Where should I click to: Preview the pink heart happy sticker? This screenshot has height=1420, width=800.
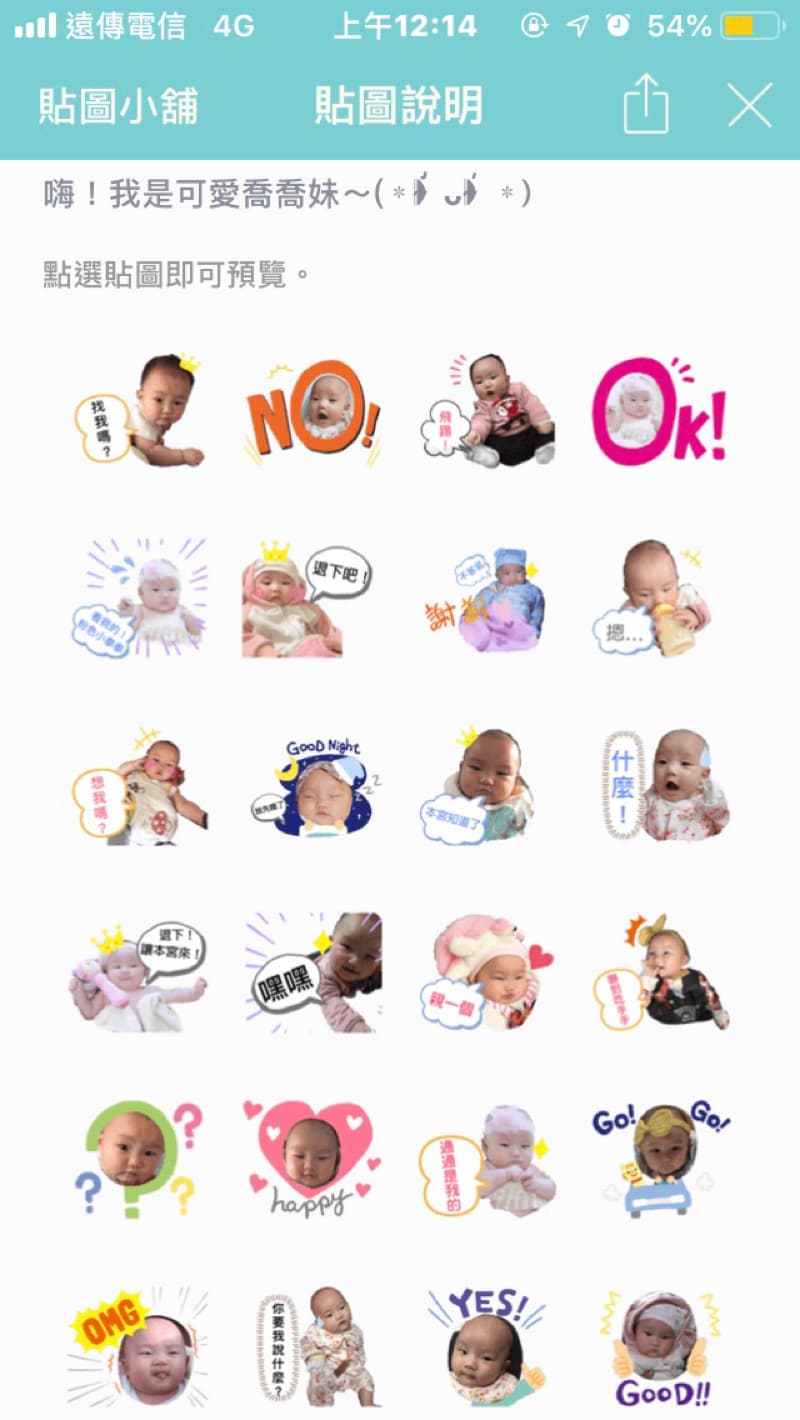(312, 1157)
